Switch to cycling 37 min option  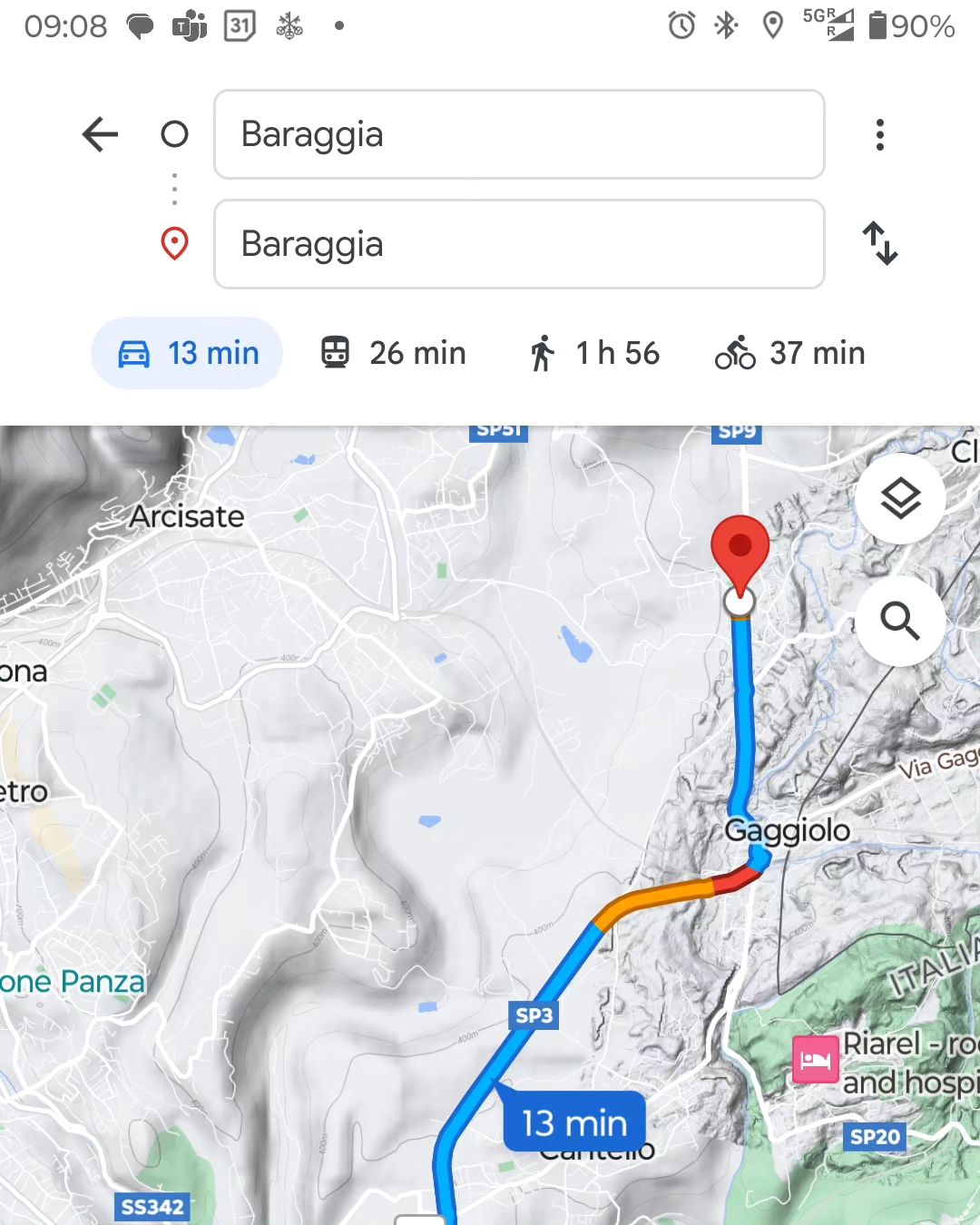click(x=790, y=353)
